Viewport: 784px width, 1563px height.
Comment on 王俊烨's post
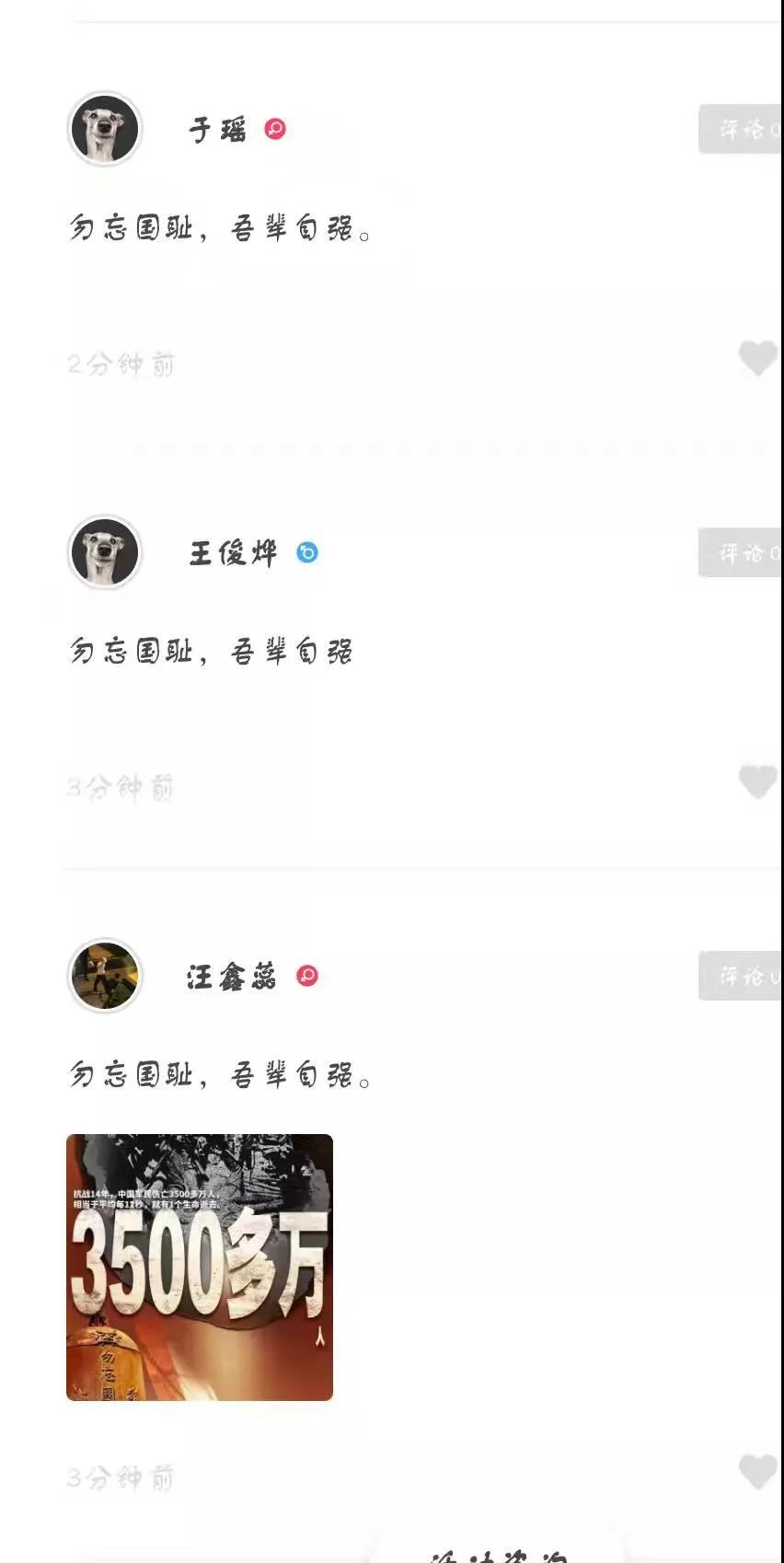pos(742,552)
